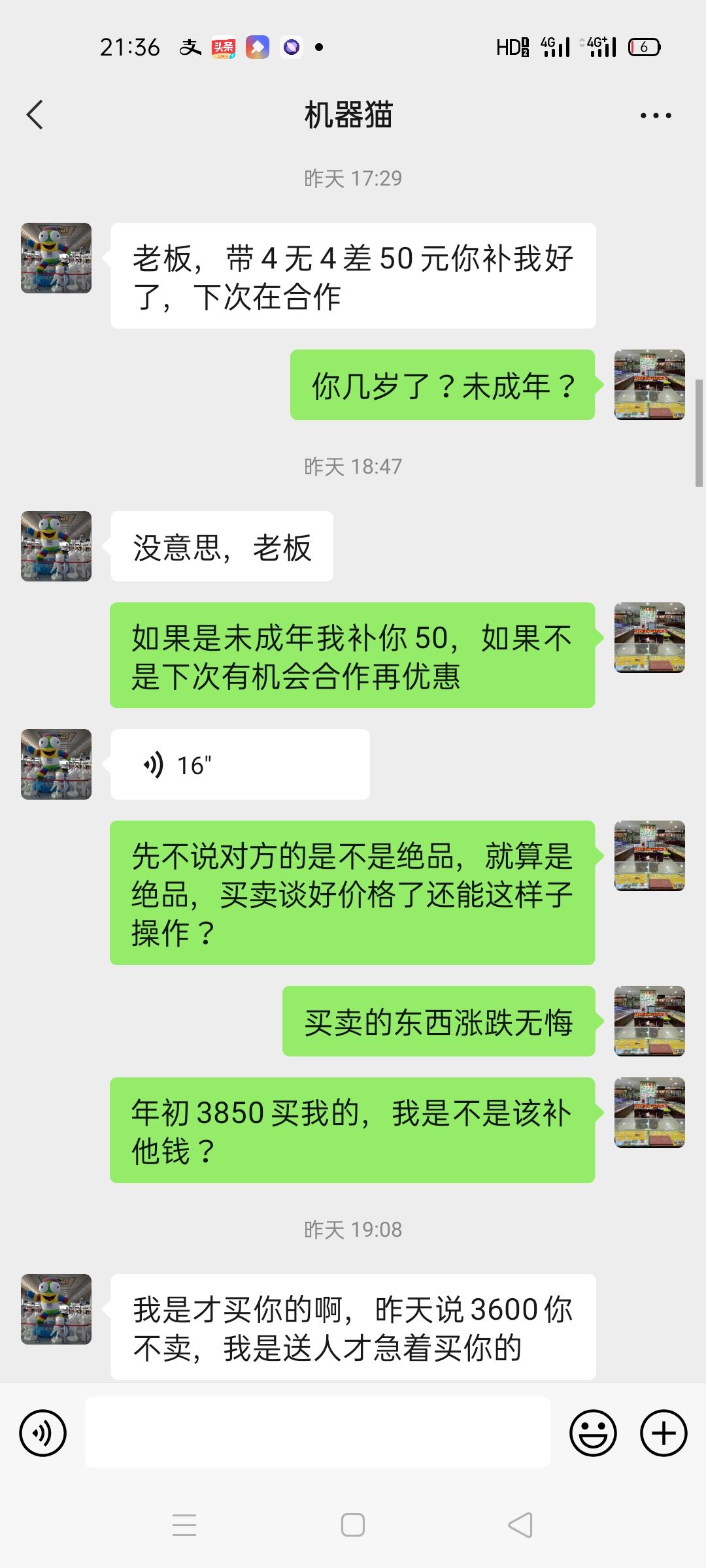Tap the system back triangle
Screen dimensions: 706x1568
[520, 1525]
